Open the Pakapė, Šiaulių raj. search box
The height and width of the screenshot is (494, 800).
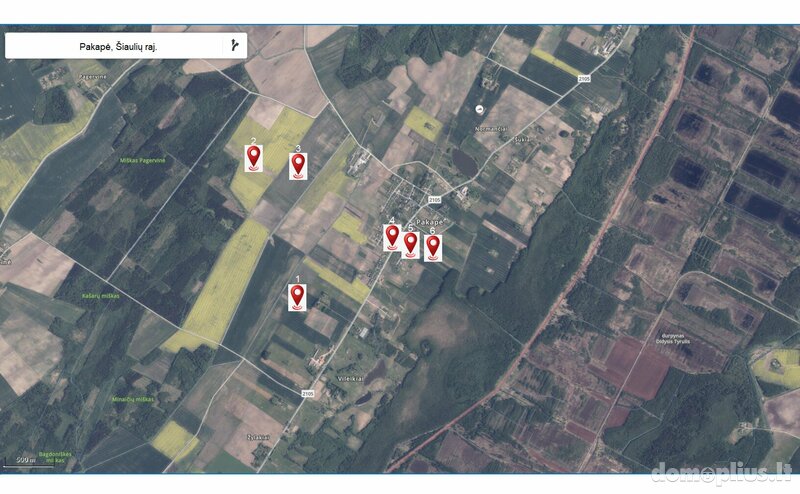point(118,46)
